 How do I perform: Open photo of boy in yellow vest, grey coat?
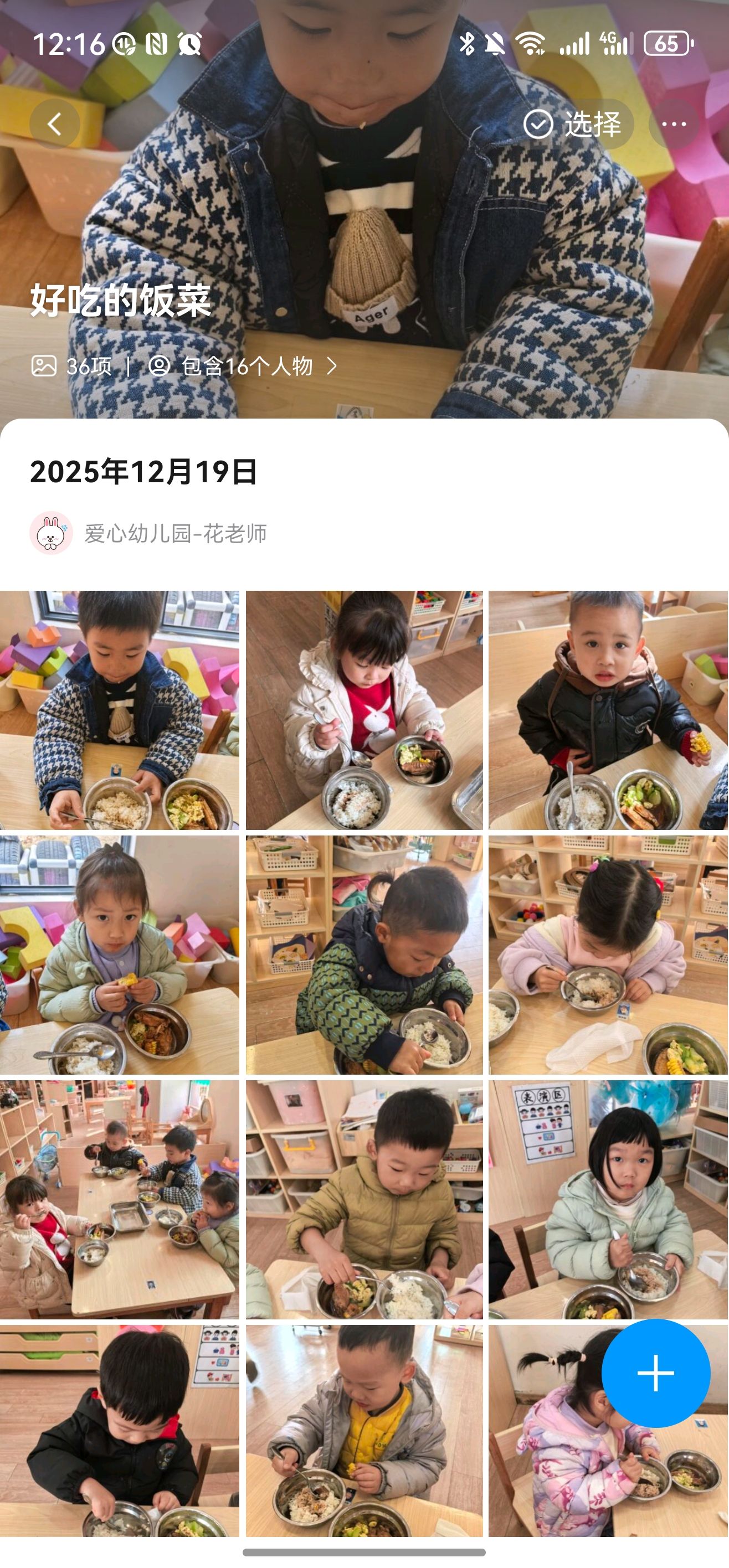point(364,1431)
